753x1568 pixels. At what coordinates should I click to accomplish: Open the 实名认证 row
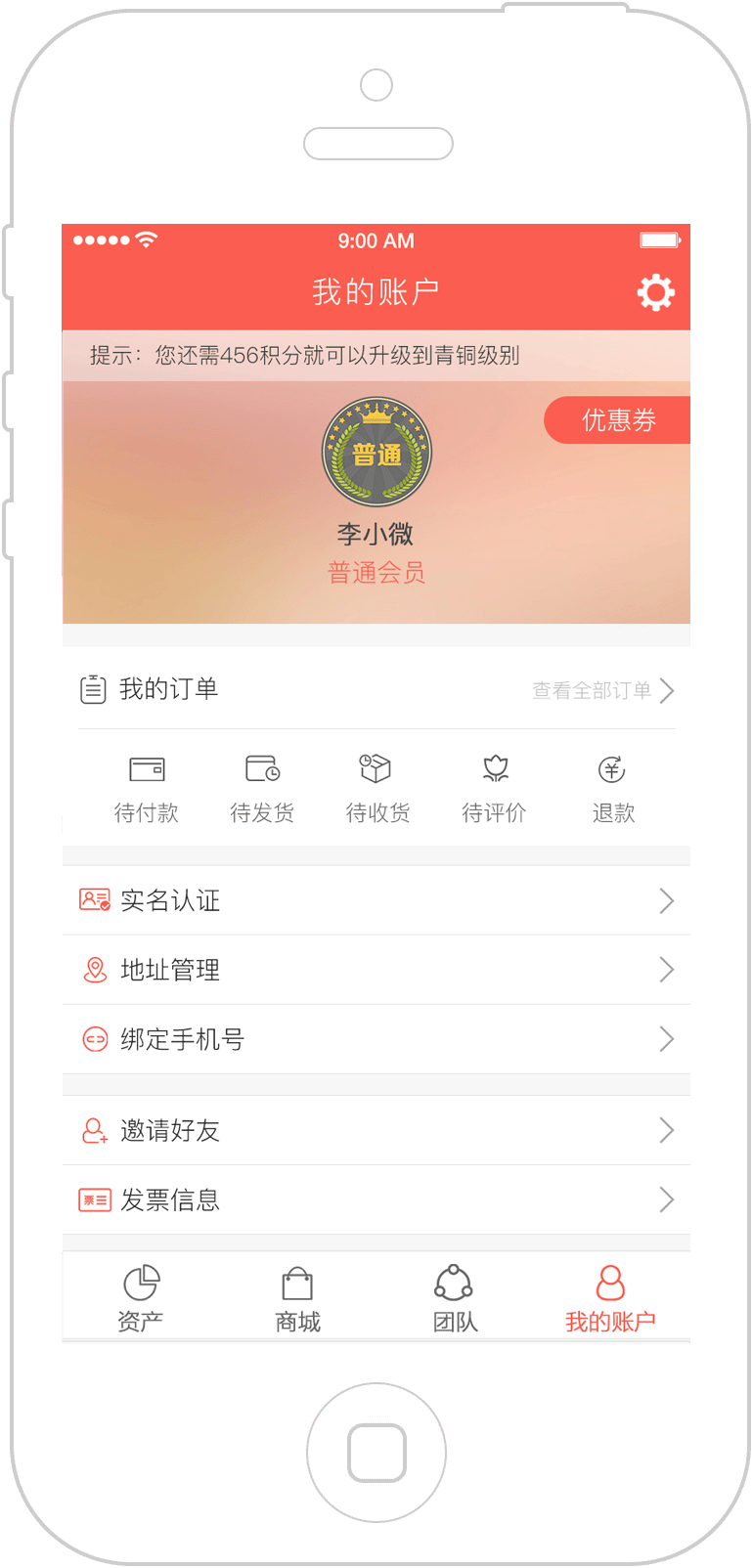tap(376, 900)
